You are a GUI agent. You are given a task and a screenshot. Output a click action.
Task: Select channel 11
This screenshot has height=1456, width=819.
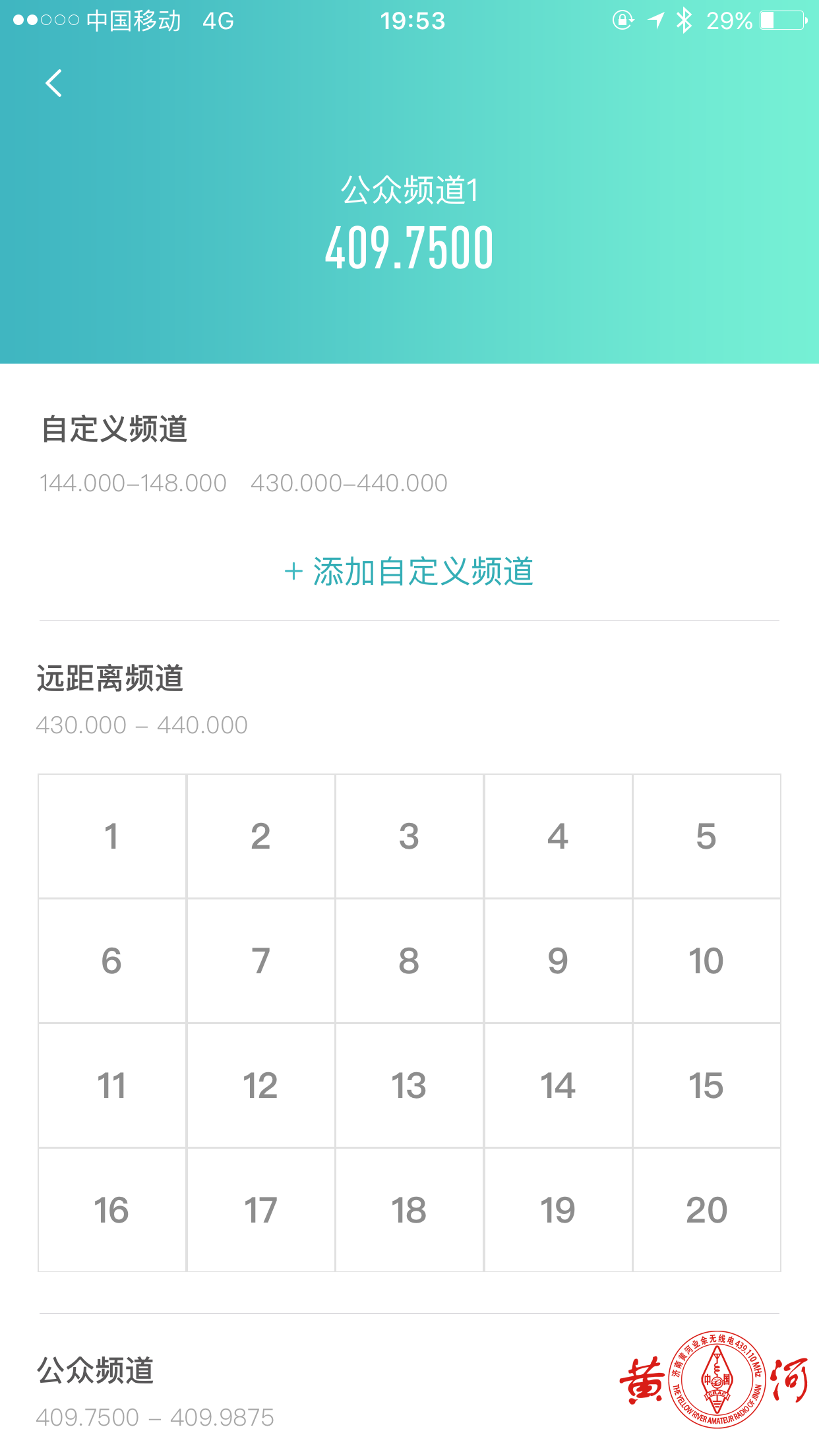111,1085
